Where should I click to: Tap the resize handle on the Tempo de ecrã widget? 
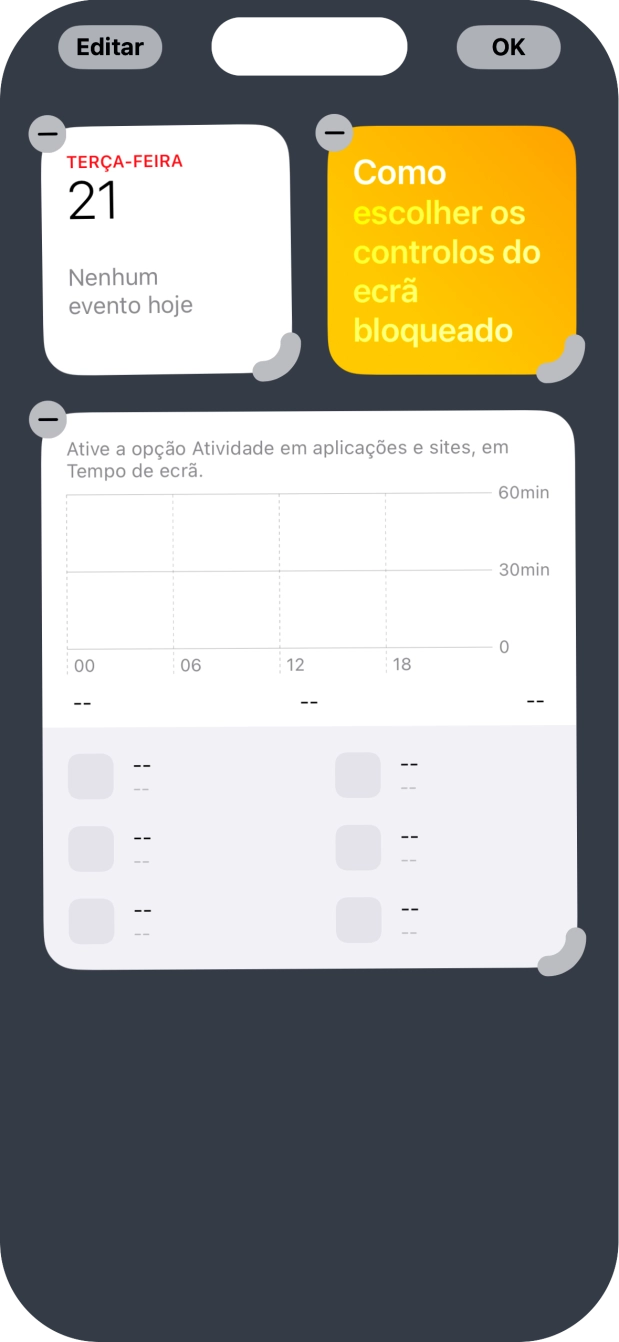(562, 952)
